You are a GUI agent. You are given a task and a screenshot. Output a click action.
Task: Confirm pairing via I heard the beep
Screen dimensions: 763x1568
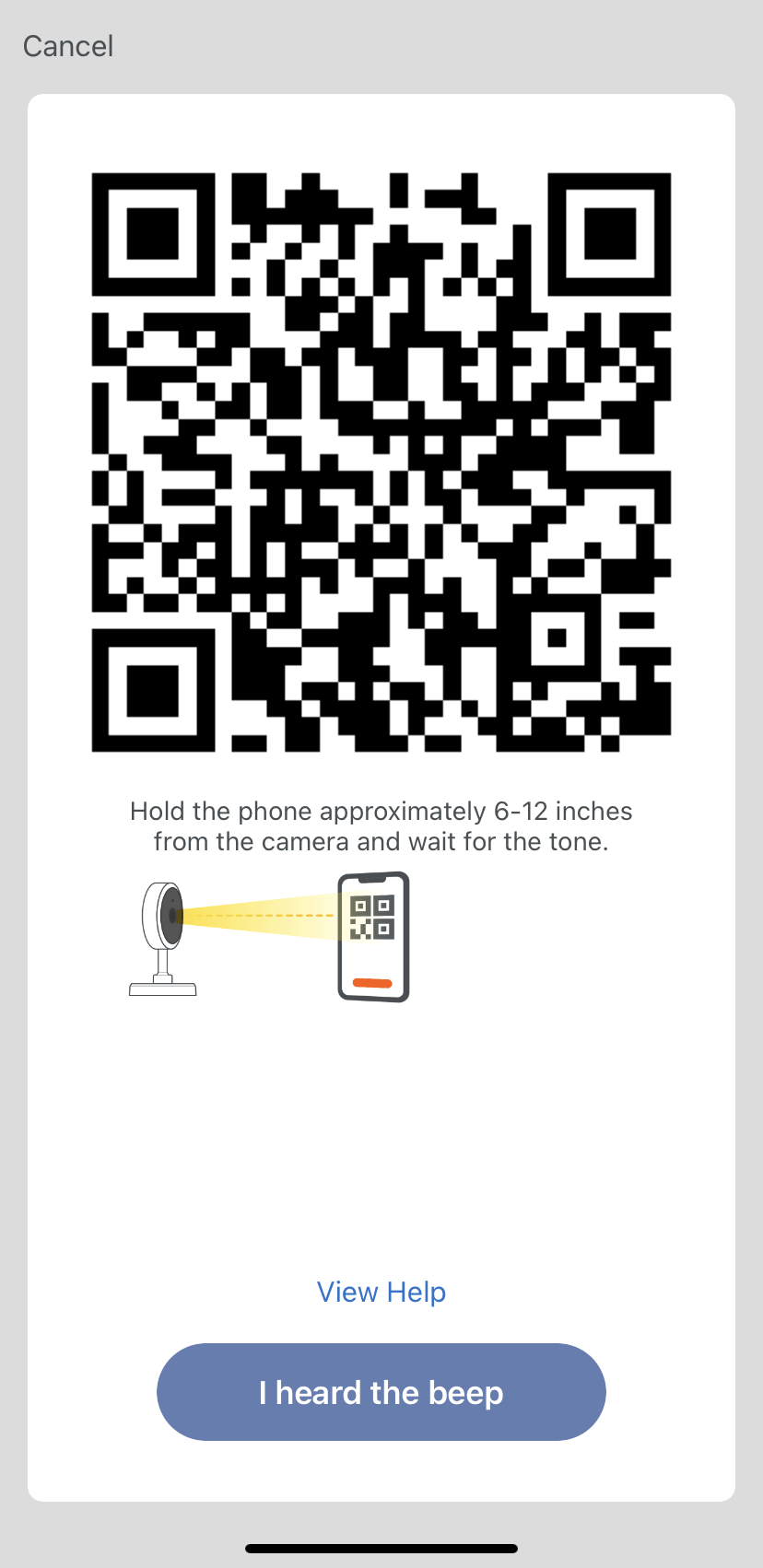coord(381,1393)
